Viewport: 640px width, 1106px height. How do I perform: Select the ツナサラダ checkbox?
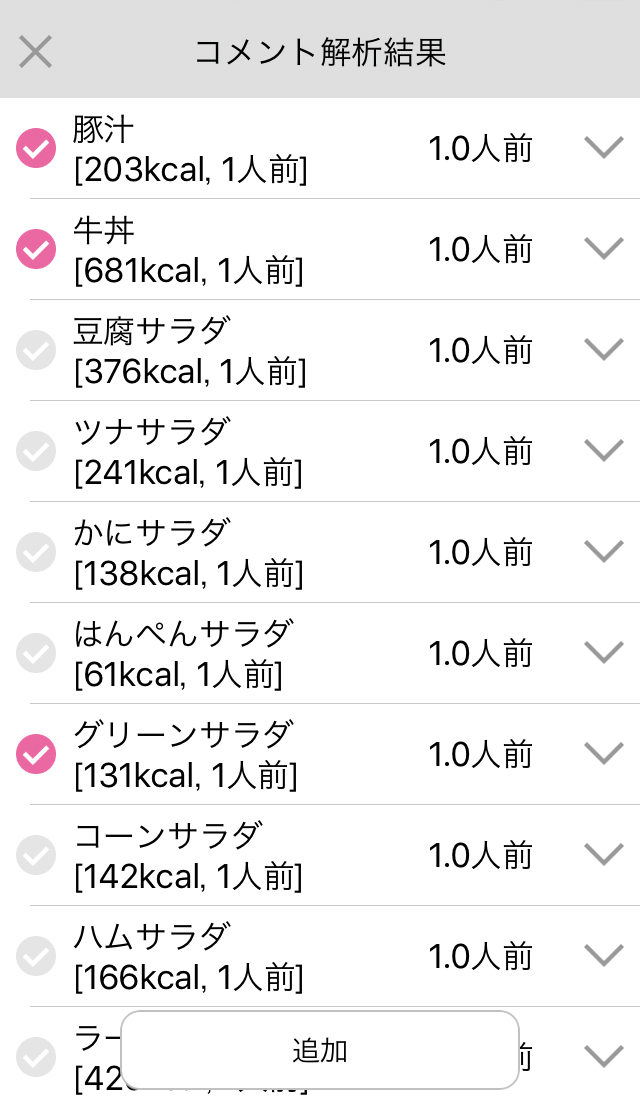[36, 451]
